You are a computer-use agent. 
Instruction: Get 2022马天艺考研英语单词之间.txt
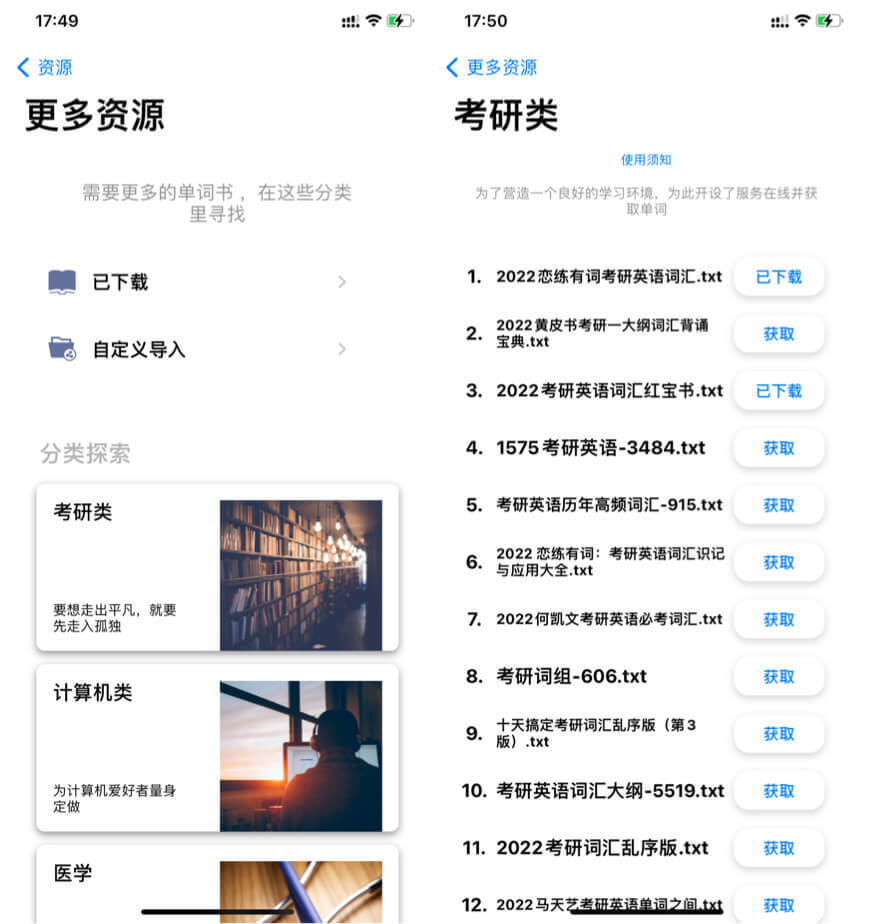pos(778,903)
